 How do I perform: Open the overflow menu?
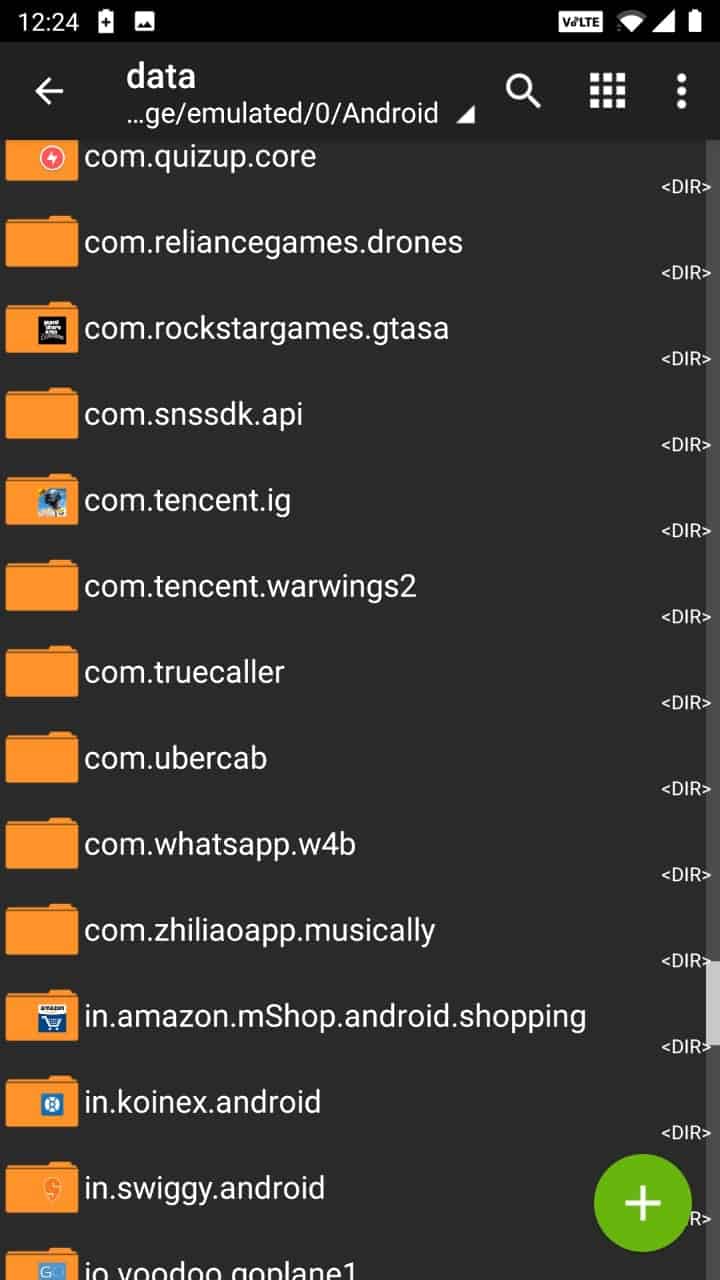[681, 91]
